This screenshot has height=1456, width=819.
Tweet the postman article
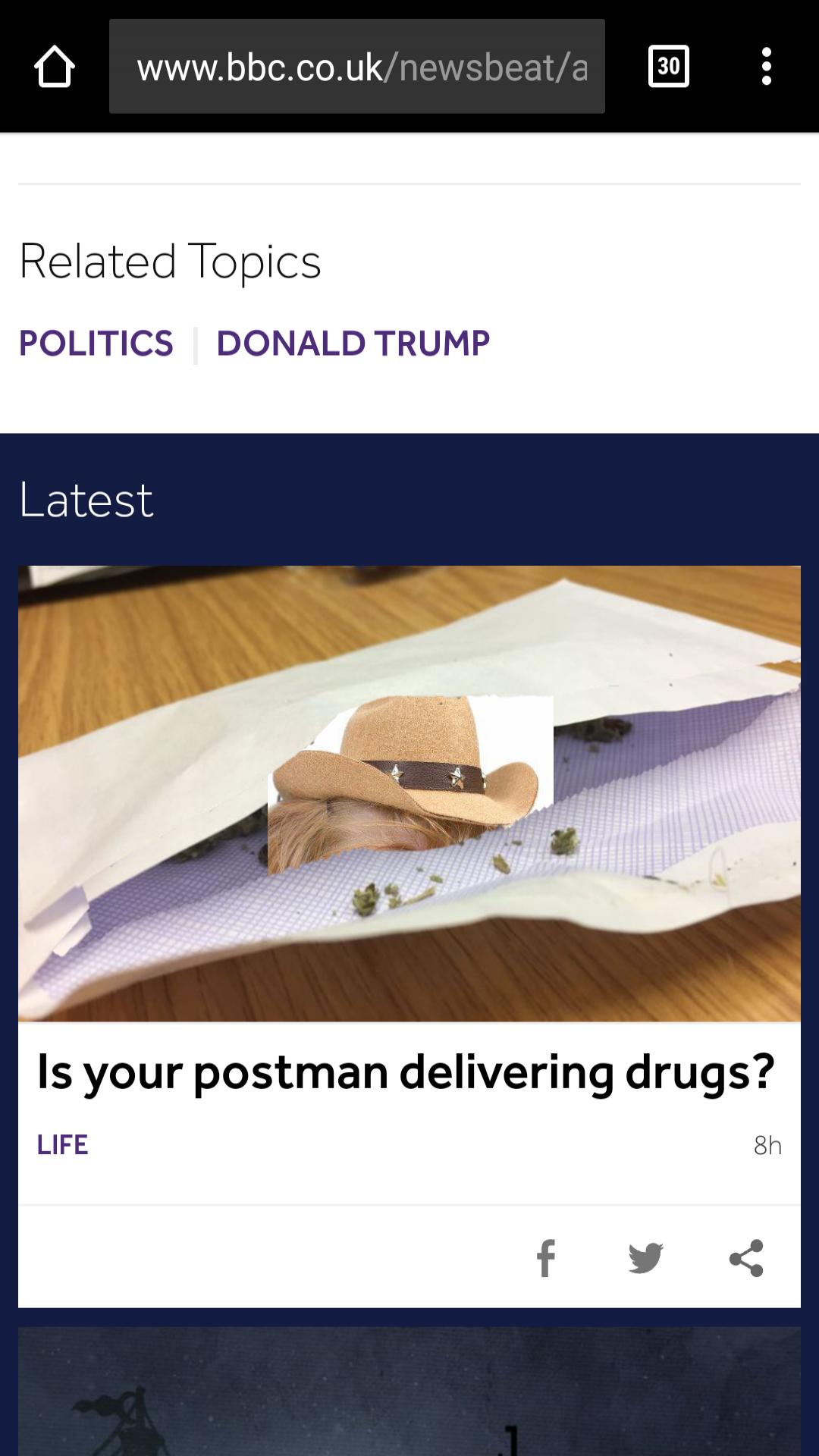[646, 1258]
